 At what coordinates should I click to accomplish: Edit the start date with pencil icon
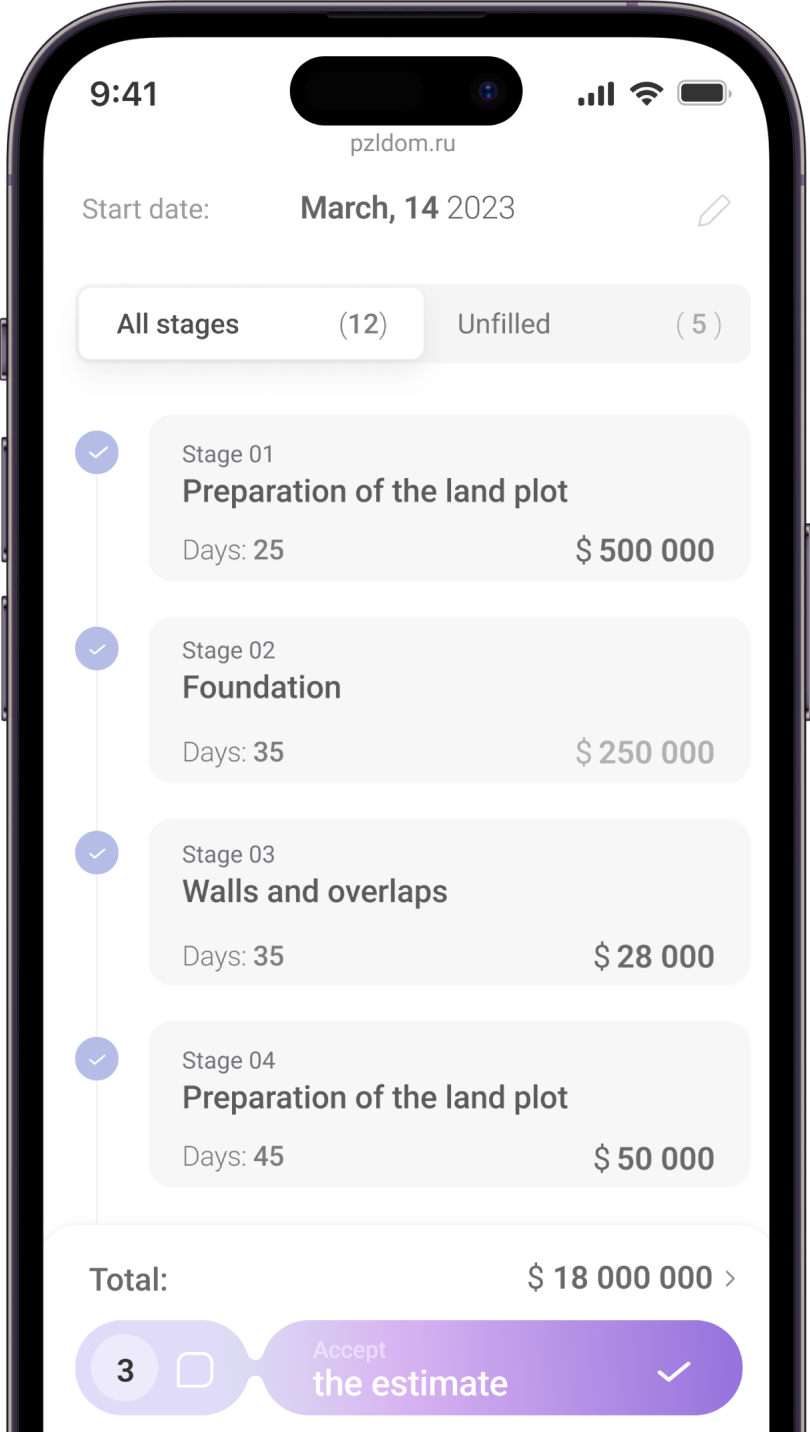[714, 210]
